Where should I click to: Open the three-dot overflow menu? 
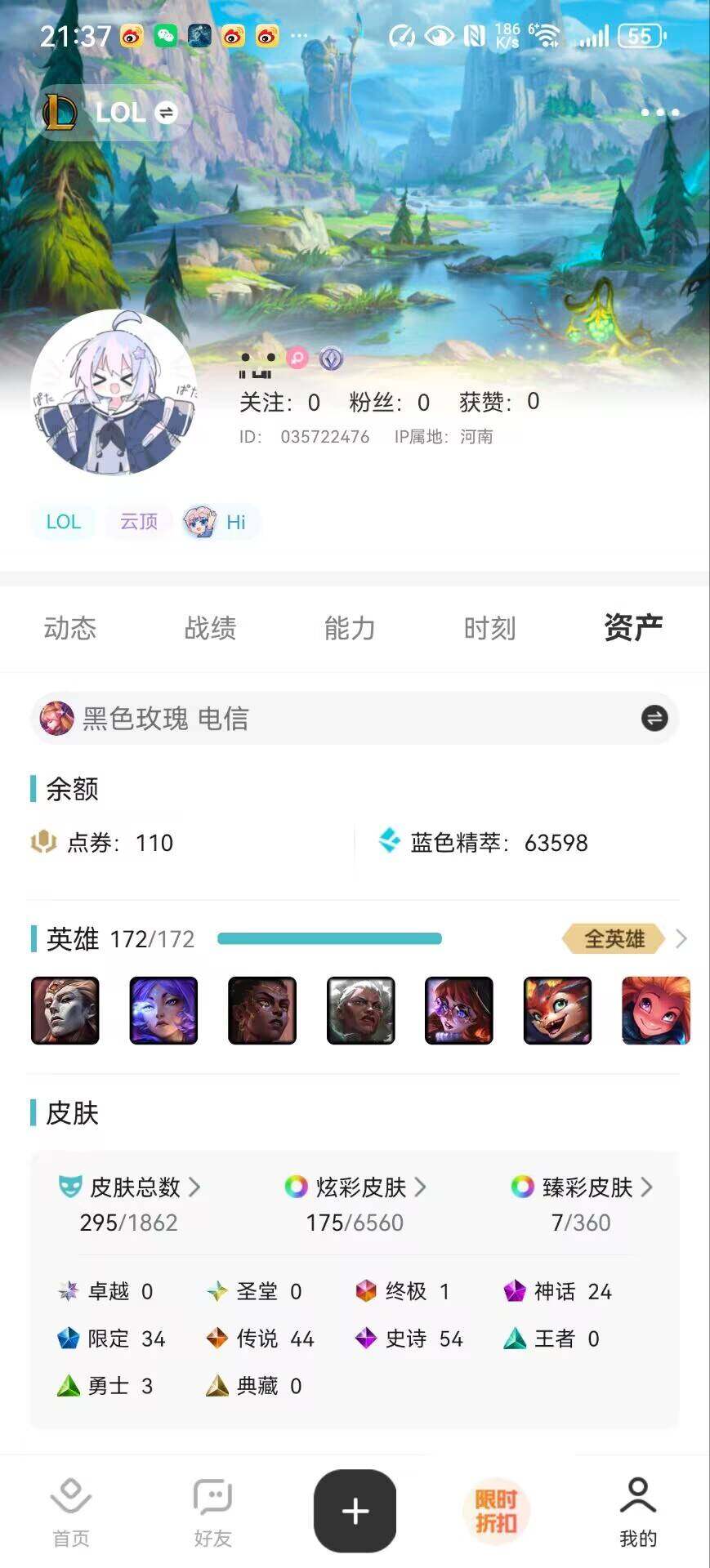click(x=659, y=112)
